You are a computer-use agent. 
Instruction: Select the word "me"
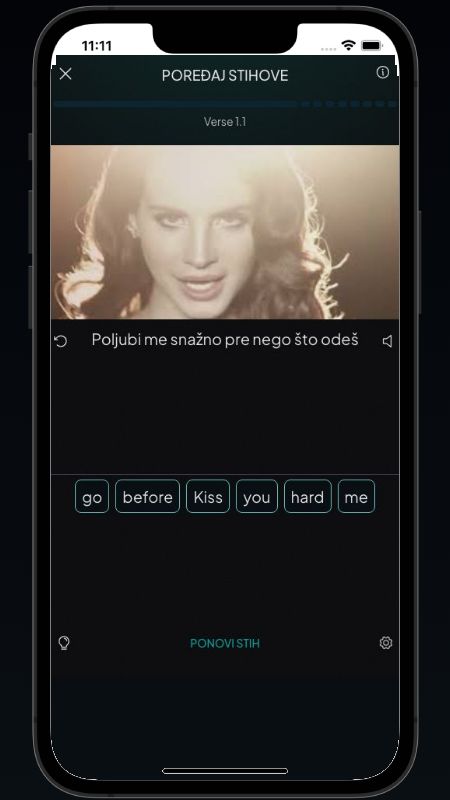point(356,496)
